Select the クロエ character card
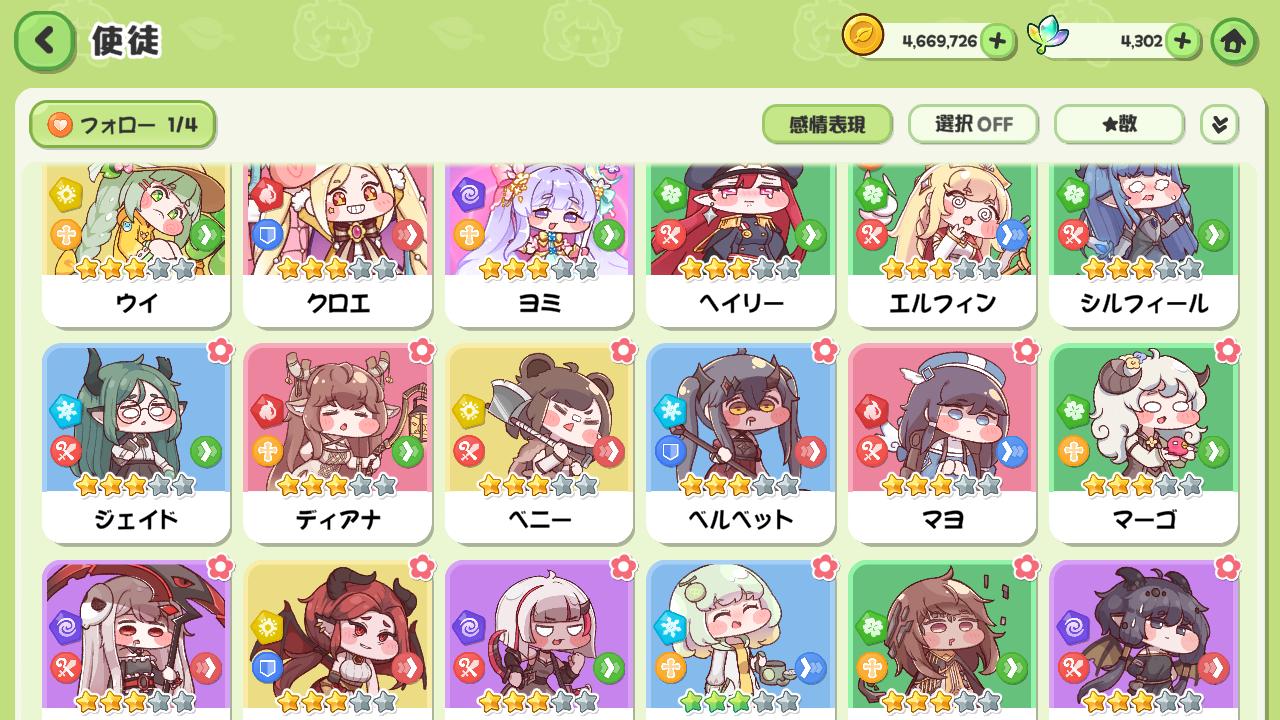1280x720 pixels. pos(338,245)
